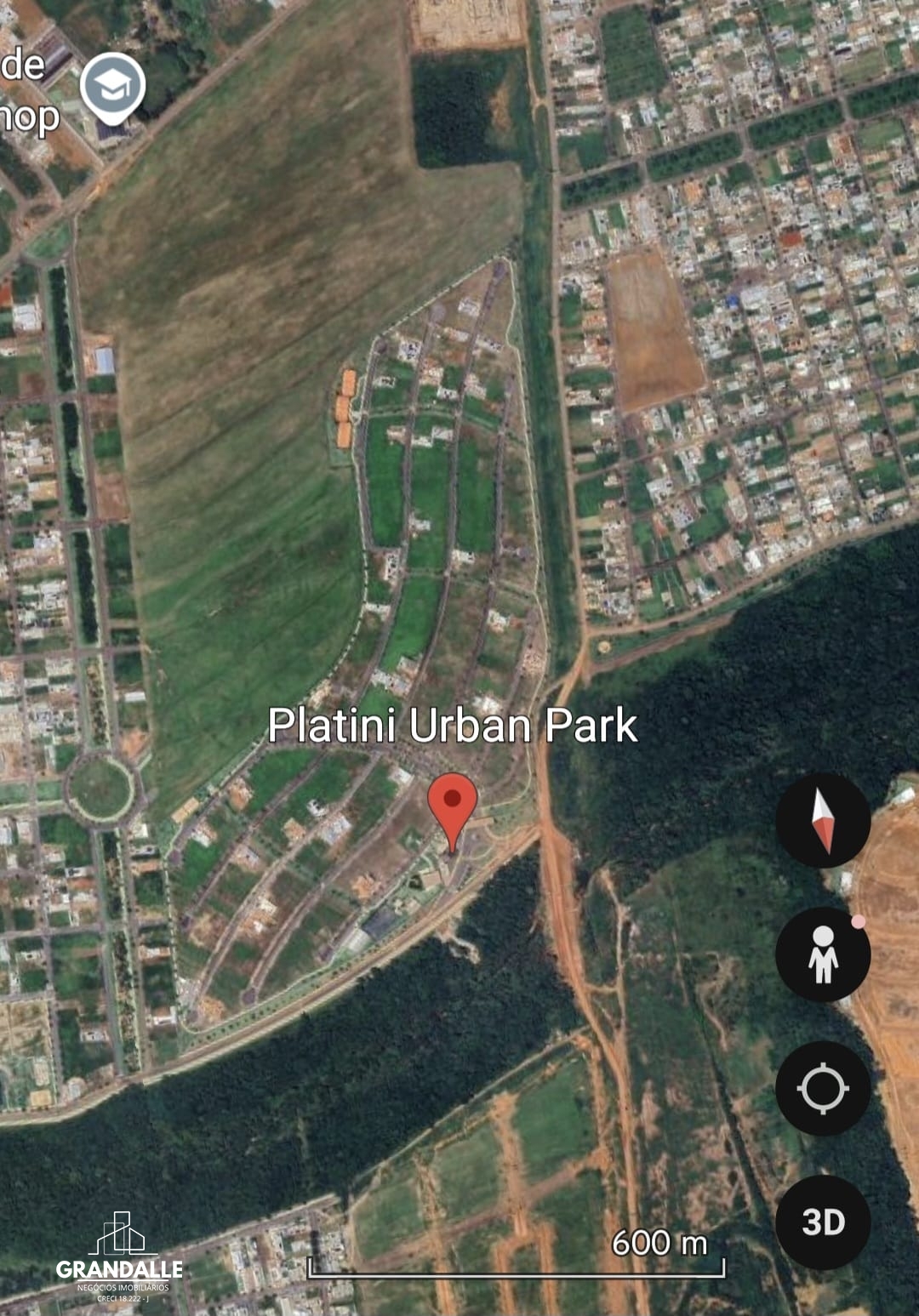Switch the map to 3D view
Image resolution: width=919 pixels, height=1316 pixels.
coord(822,1222)
